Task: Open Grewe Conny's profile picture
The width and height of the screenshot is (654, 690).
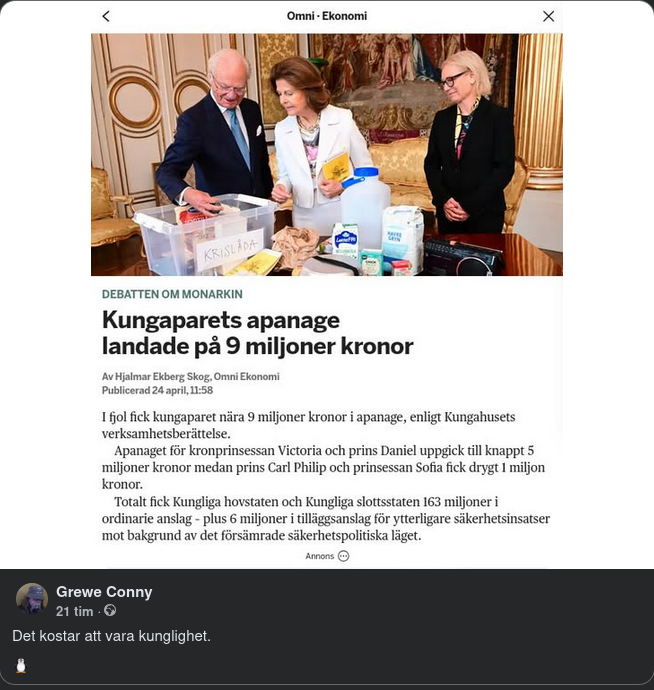Action: (x=32, y=599)
